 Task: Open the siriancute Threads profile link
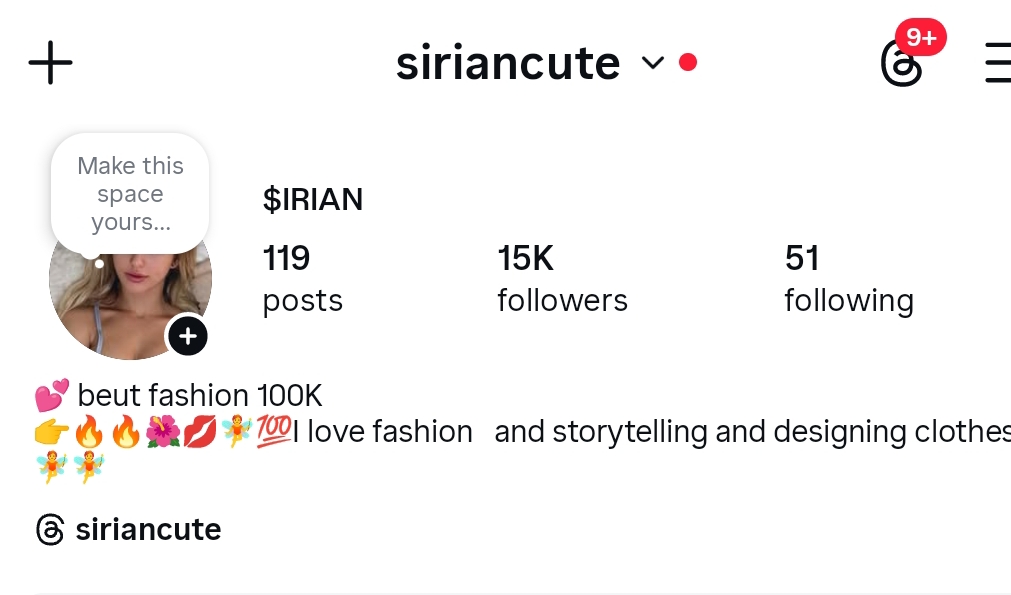[x=129, y=529]
